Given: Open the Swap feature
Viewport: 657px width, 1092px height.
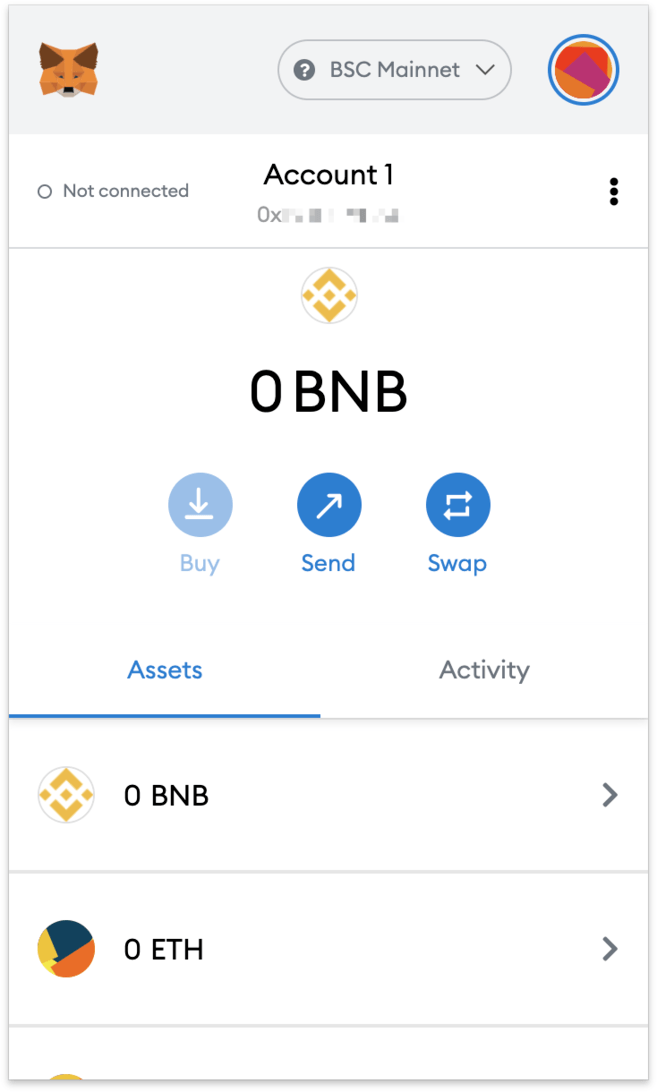Looking at the screenshot, I should tap(457, 506).
